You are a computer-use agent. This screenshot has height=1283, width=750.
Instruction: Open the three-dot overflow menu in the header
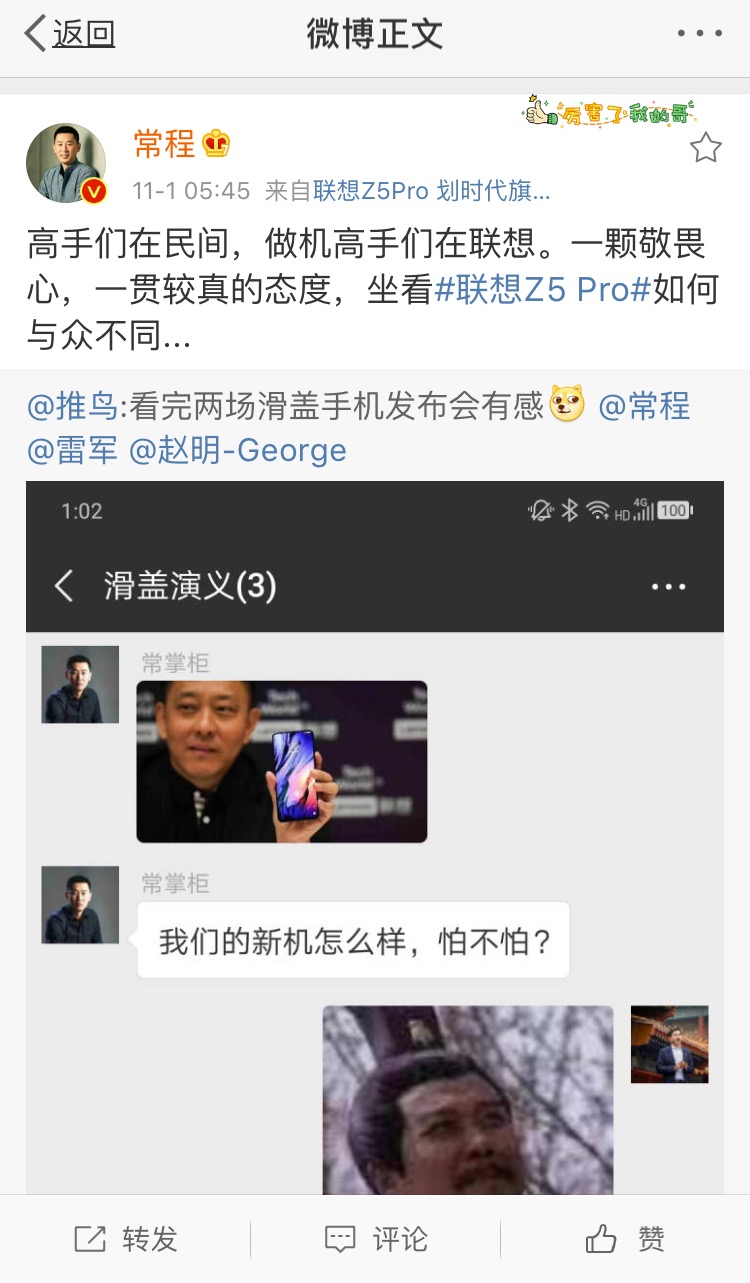point(699,34)
